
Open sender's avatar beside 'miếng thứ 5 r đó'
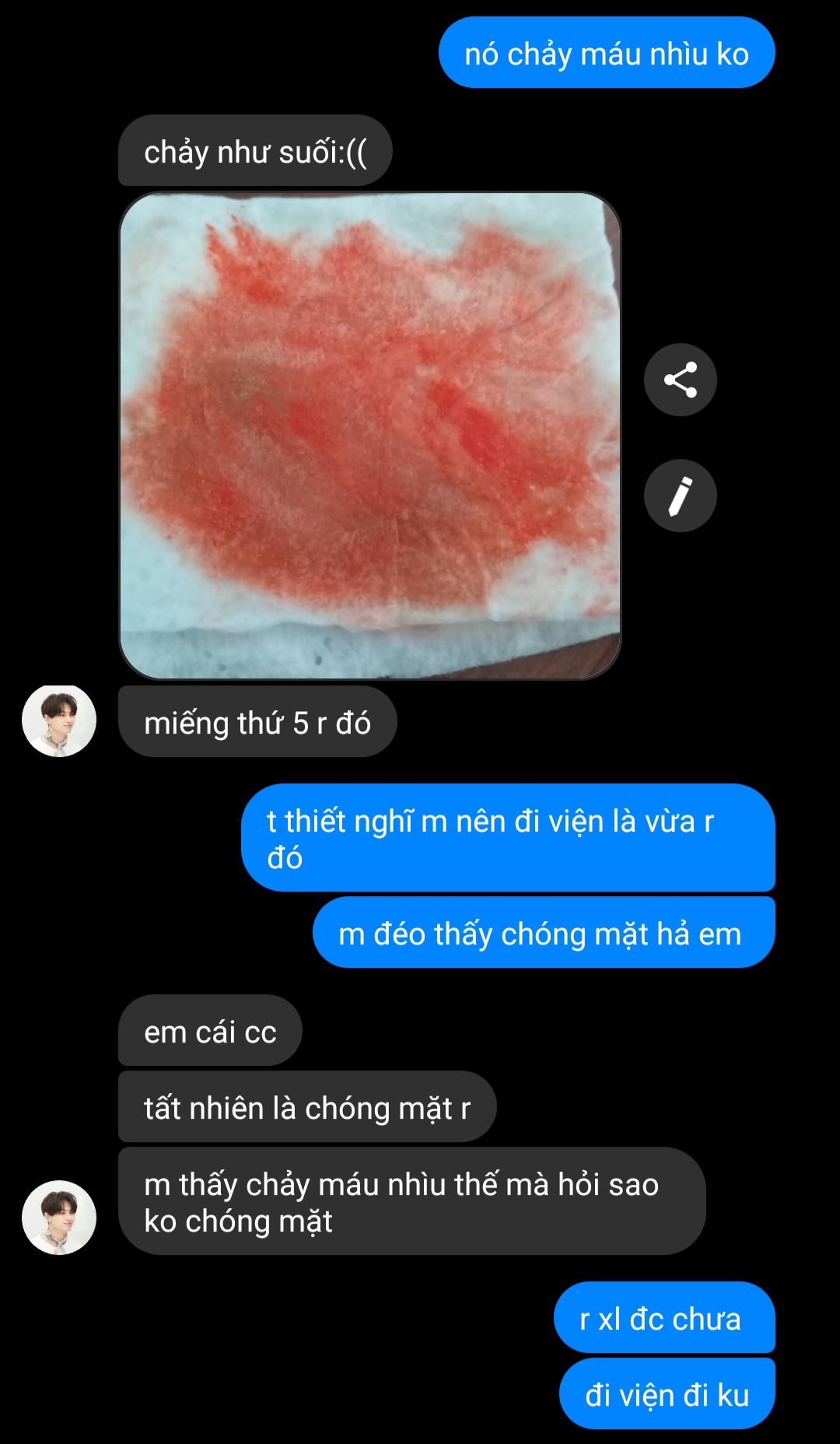tap(59, 721)
